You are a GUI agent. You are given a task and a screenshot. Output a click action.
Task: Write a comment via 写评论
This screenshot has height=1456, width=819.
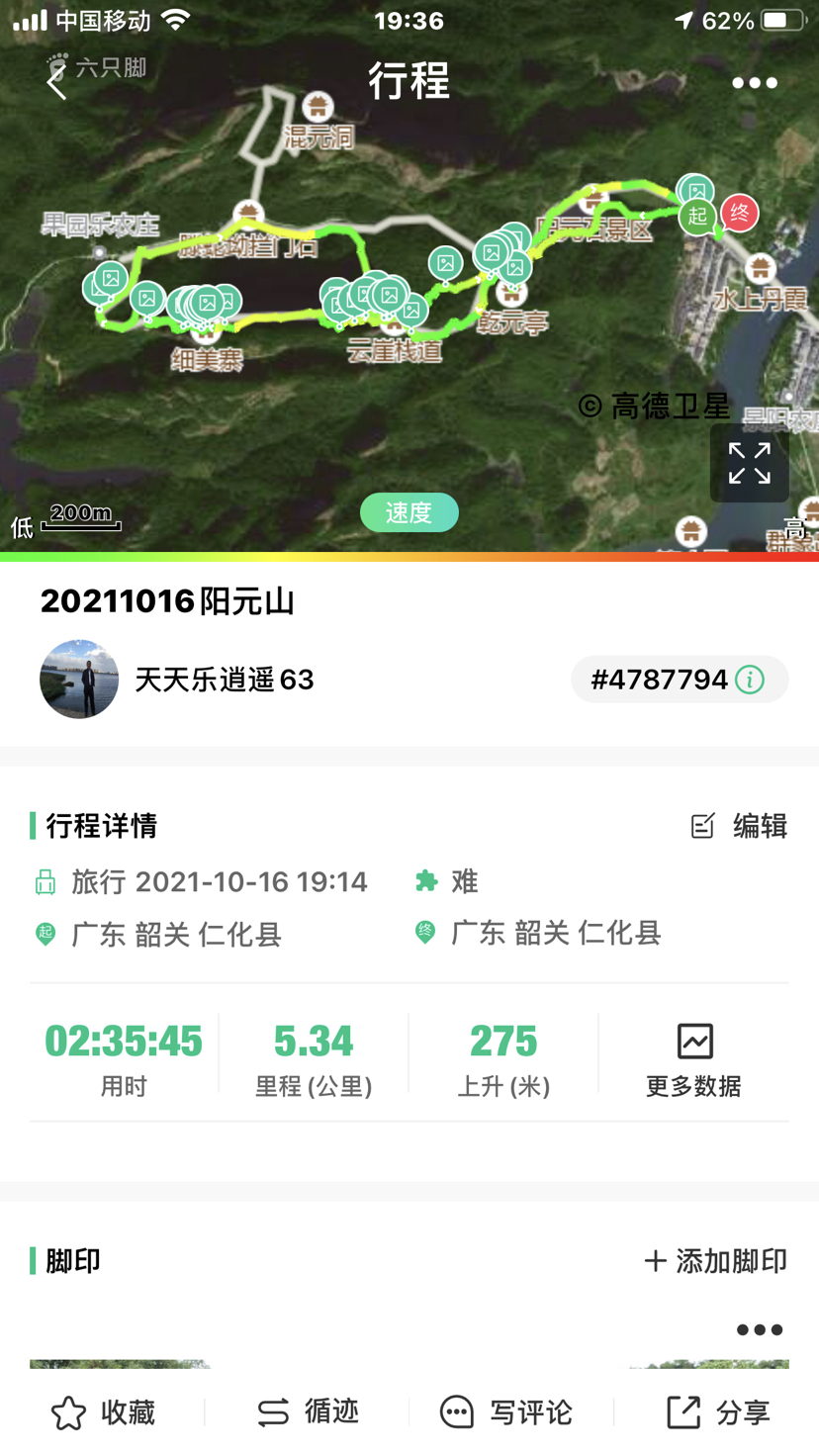coord(506,1412)
